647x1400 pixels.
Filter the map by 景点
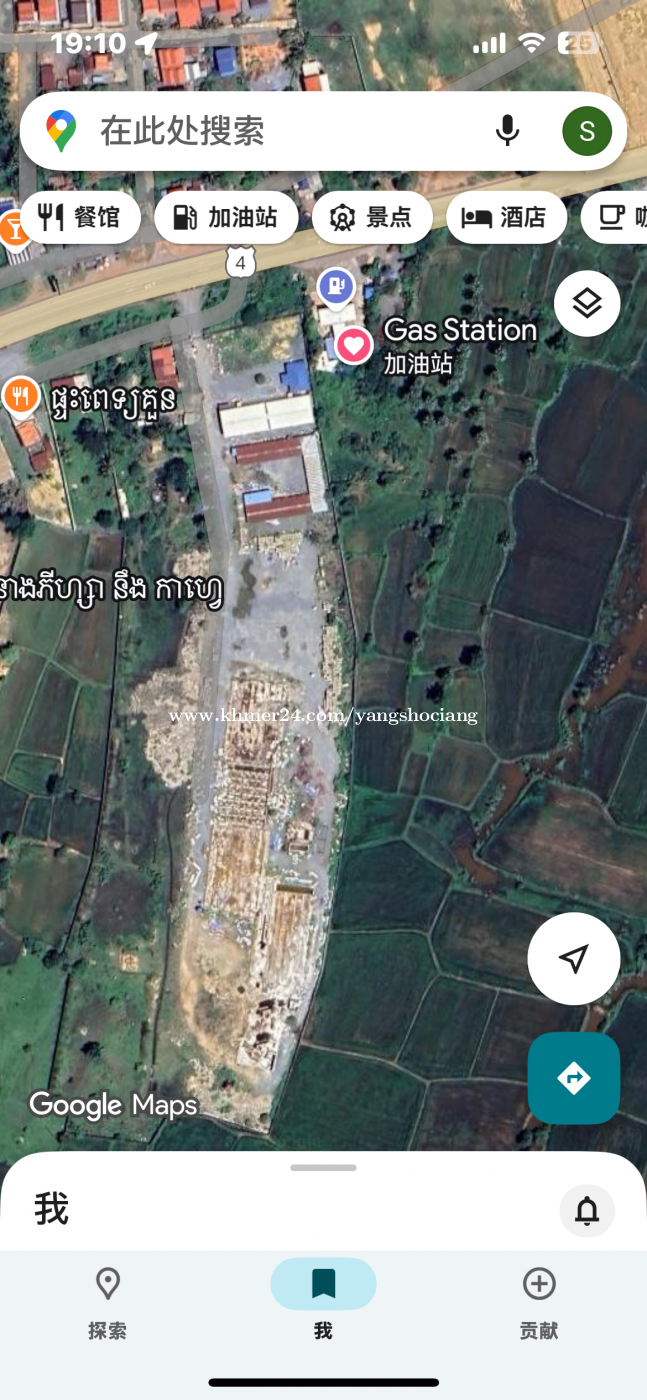point(372,218)
